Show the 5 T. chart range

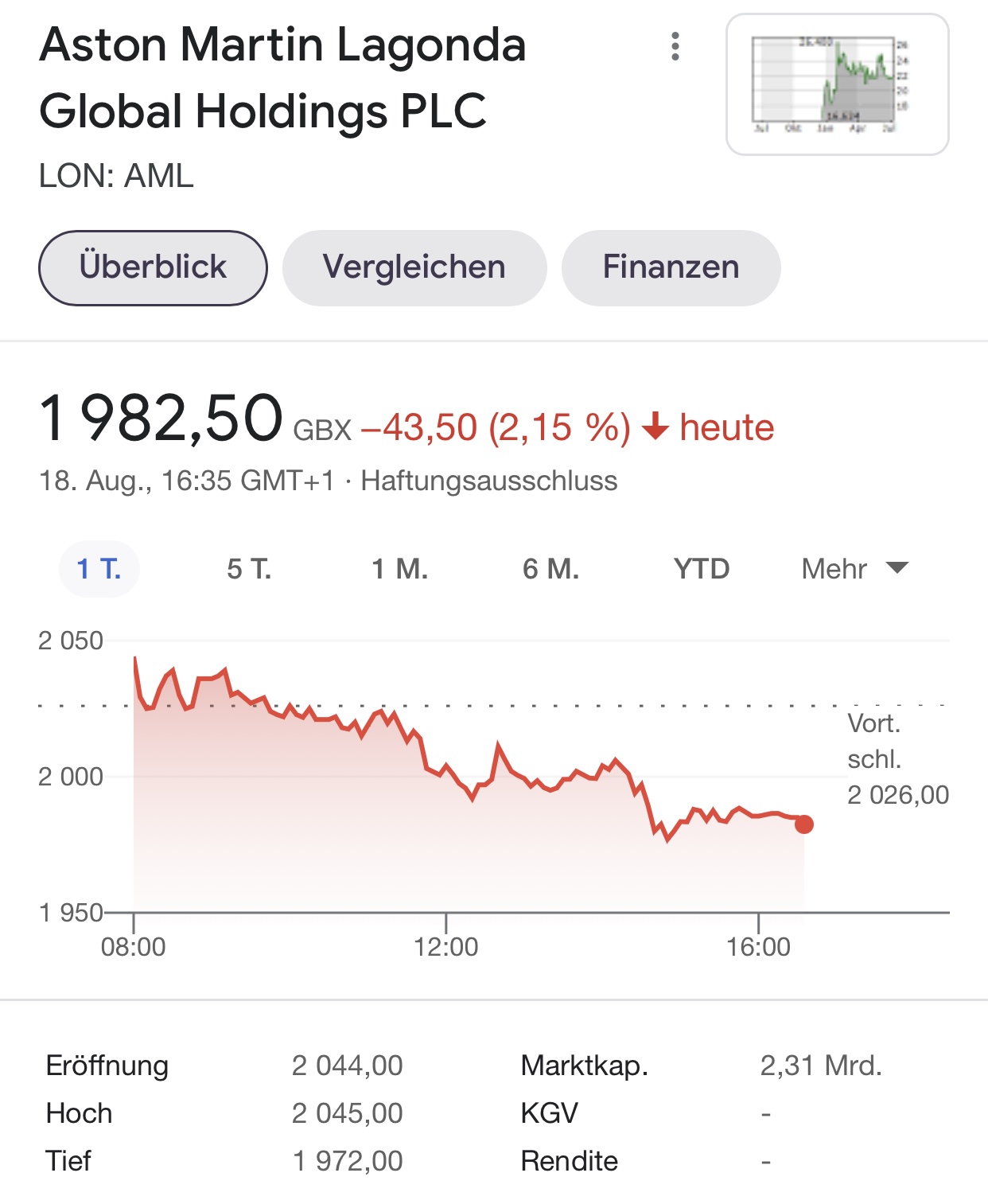(x=249, y=569)
